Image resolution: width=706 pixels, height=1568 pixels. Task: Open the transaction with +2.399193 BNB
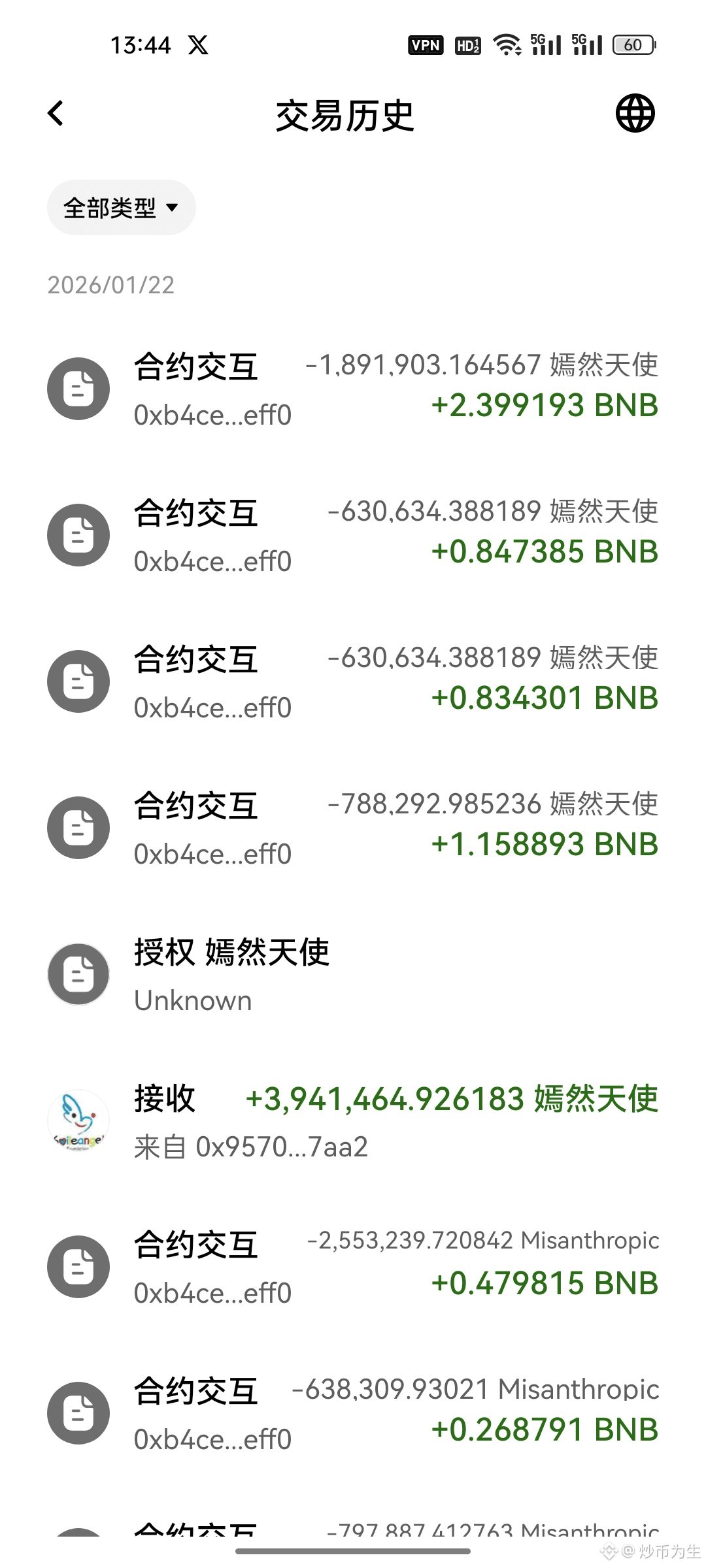point(353,388)
